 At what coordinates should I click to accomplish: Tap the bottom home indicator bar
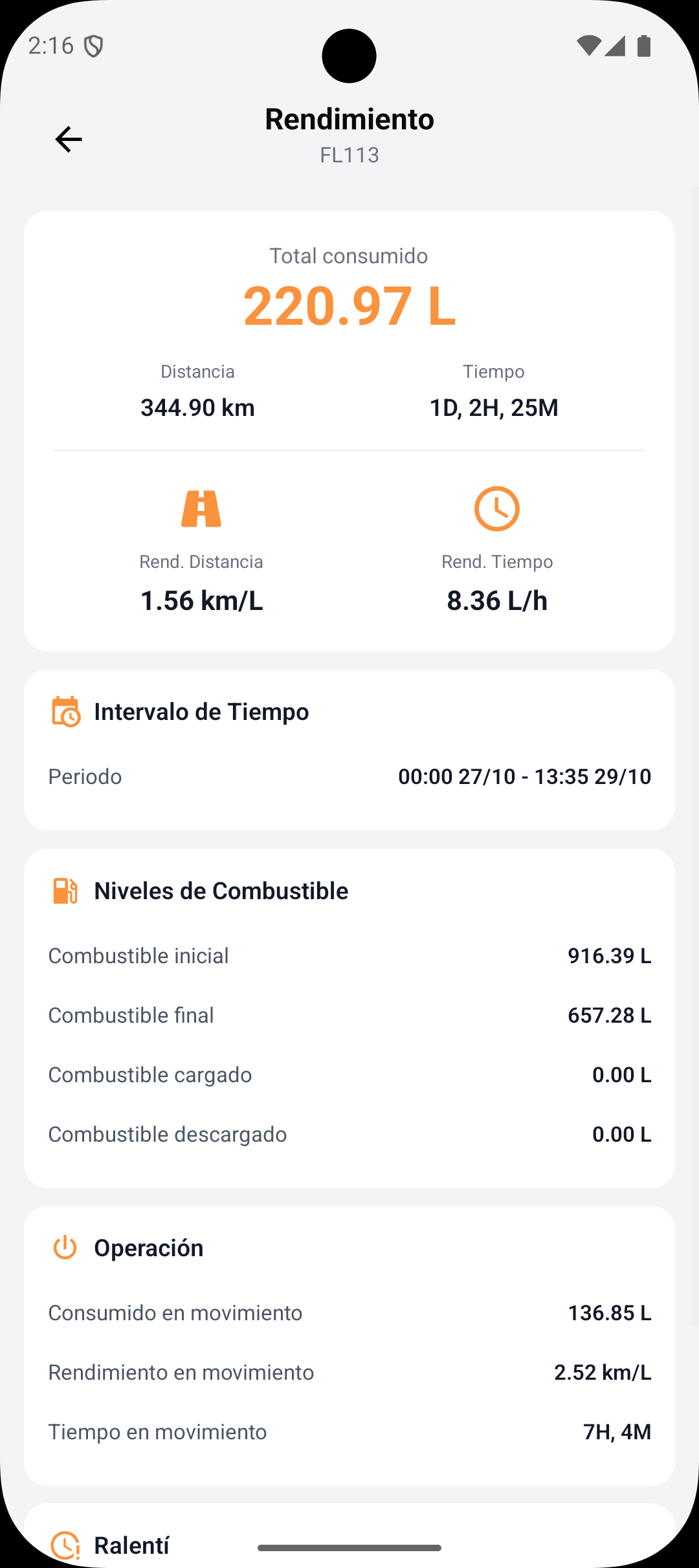pos(349,1545)
